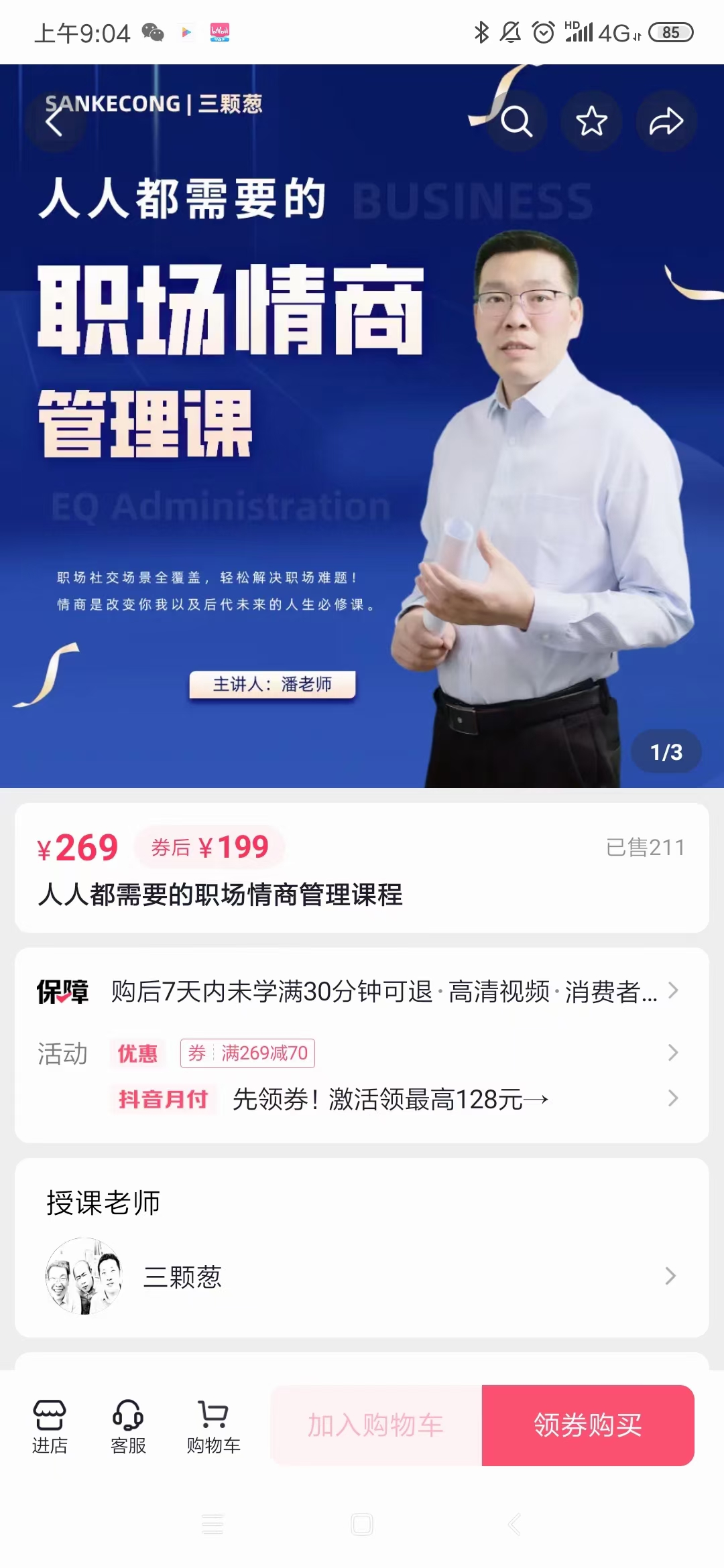Open teacher 三颗葱 profile
Screen dimensions: 724x1568
coord(362,1276)
